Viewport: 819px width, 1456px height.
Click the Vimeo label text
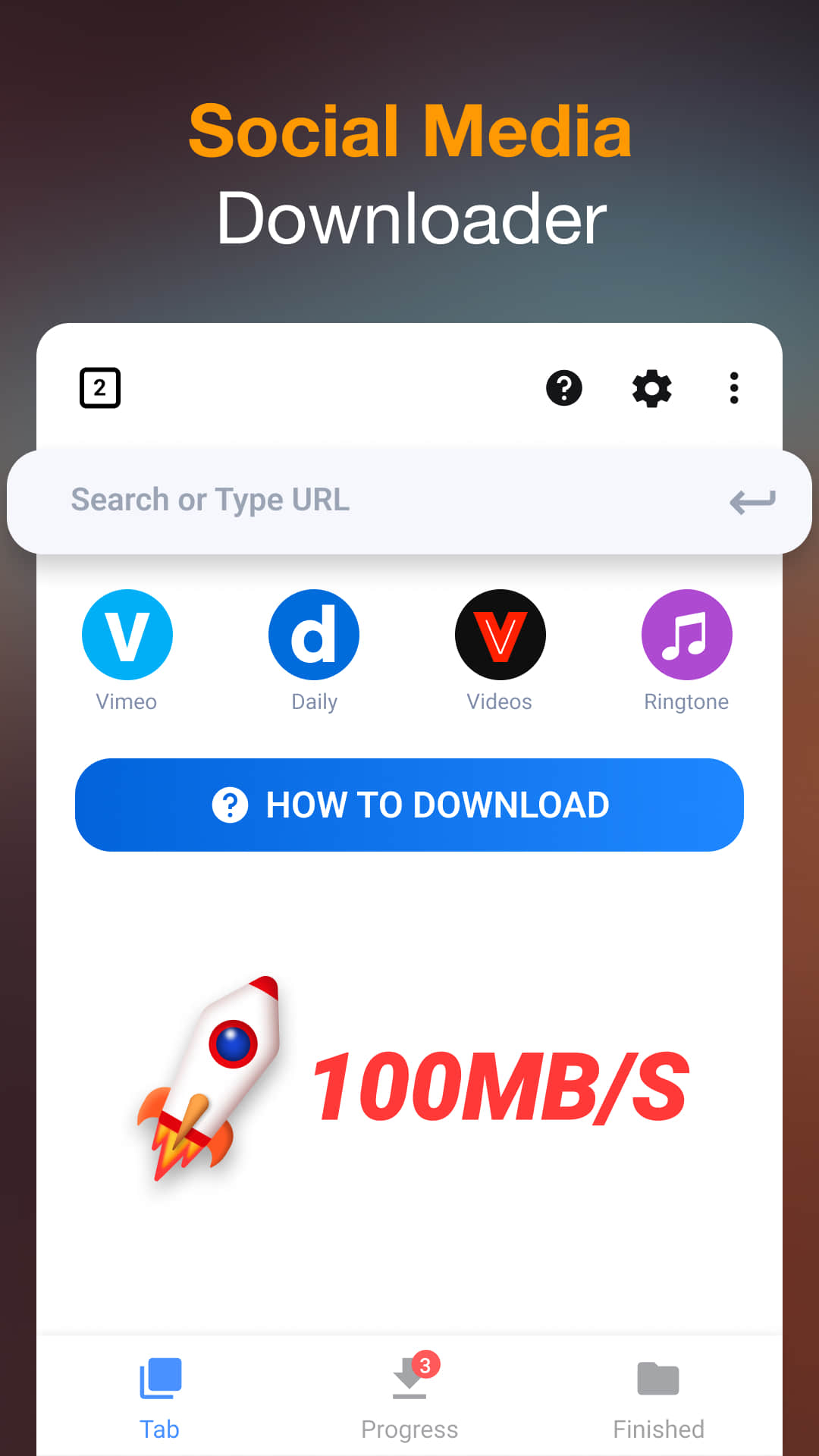point(126,701)
